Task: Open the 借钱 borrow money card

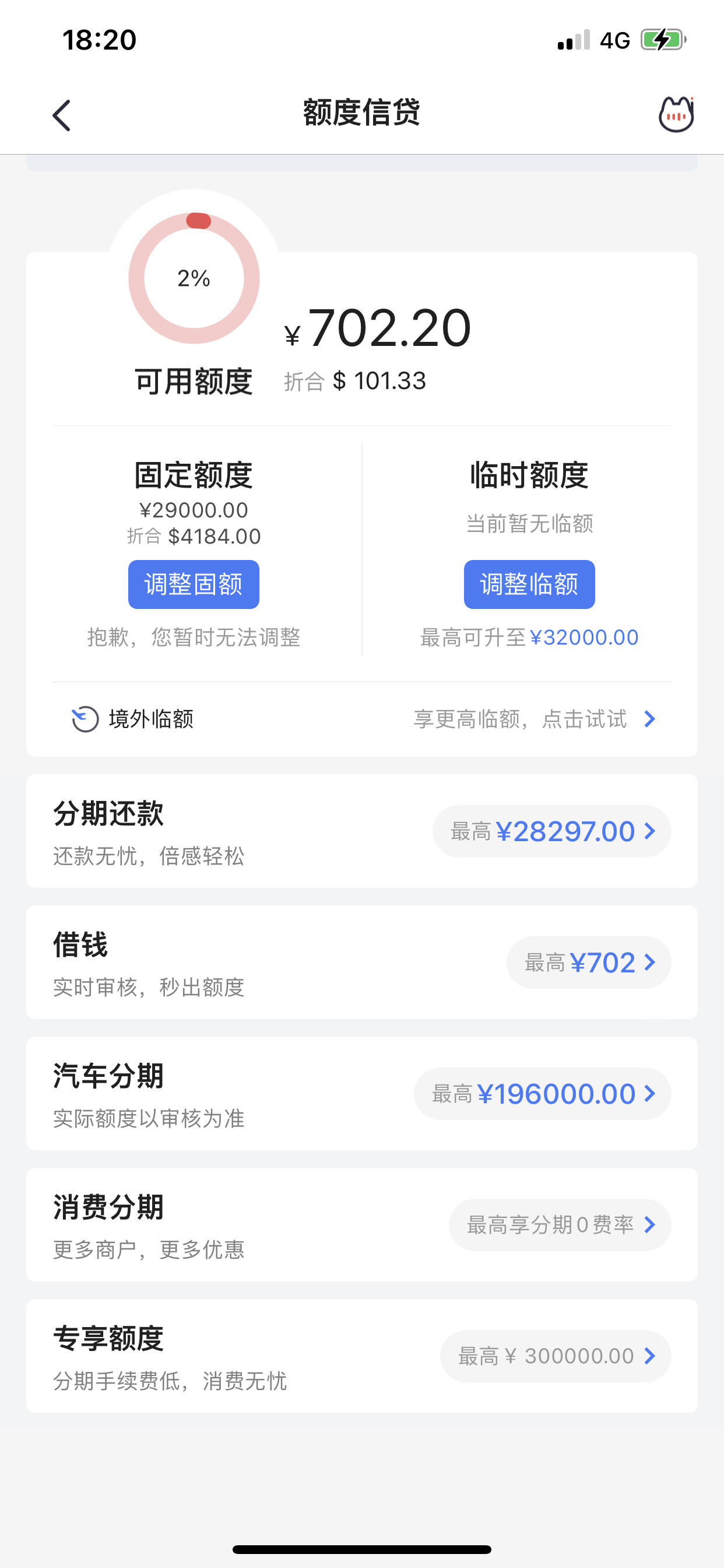Action: tap(362, 963)
